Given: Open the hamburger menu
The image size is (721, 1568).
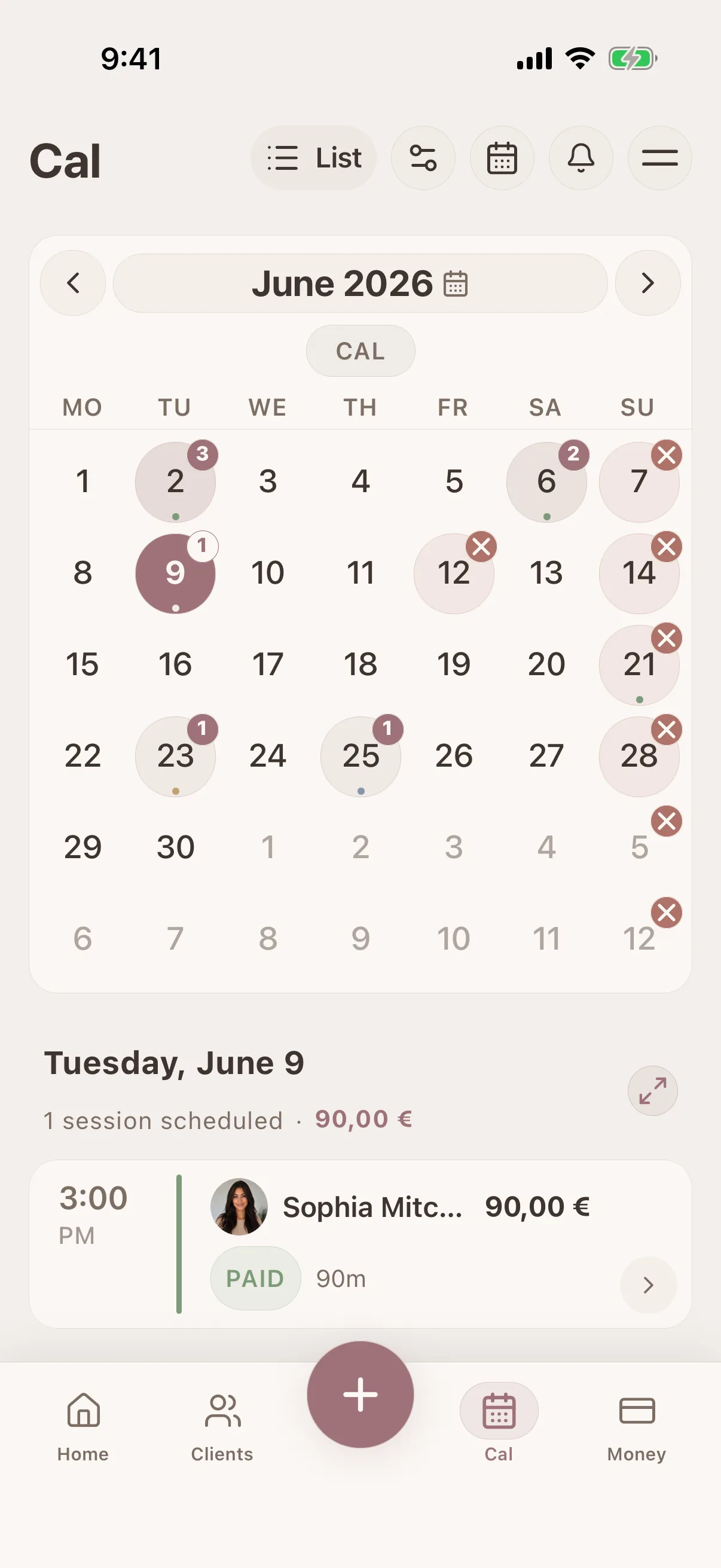Looking at the screenshot, I should tap(659, 158).
